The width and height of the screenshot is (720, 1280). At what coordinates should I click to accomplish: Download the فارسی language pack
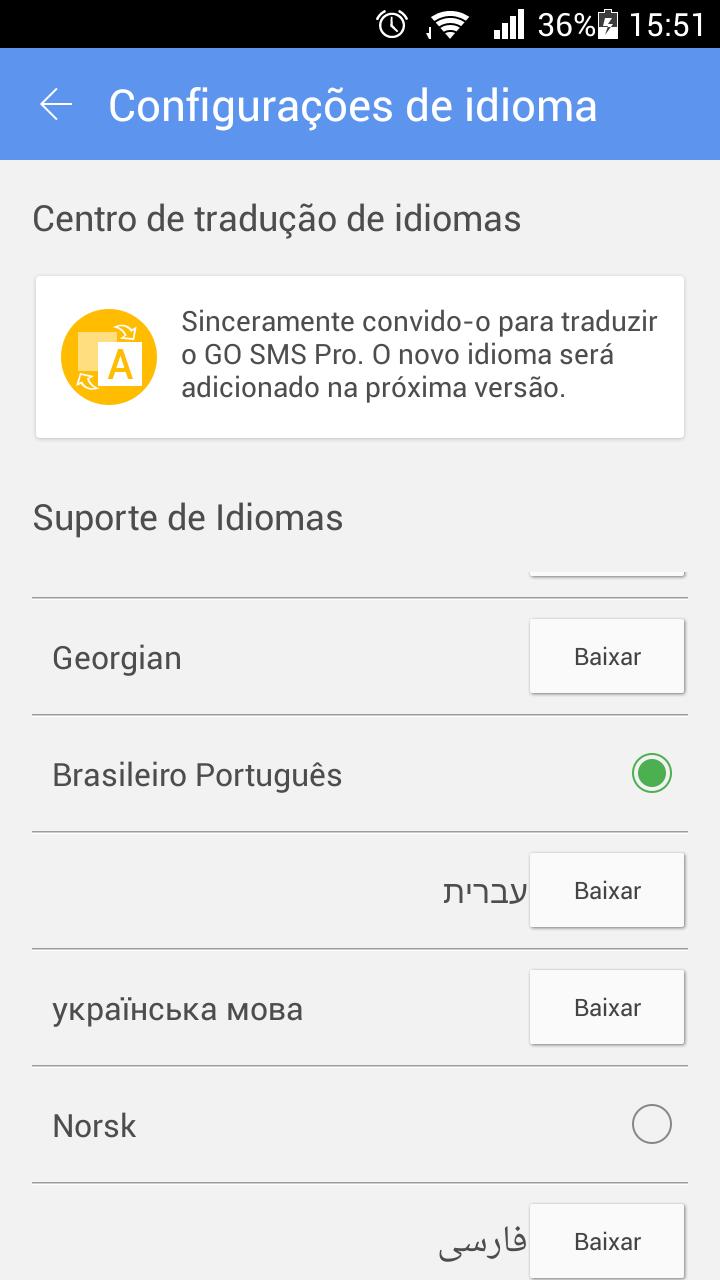pos(606,1240)
